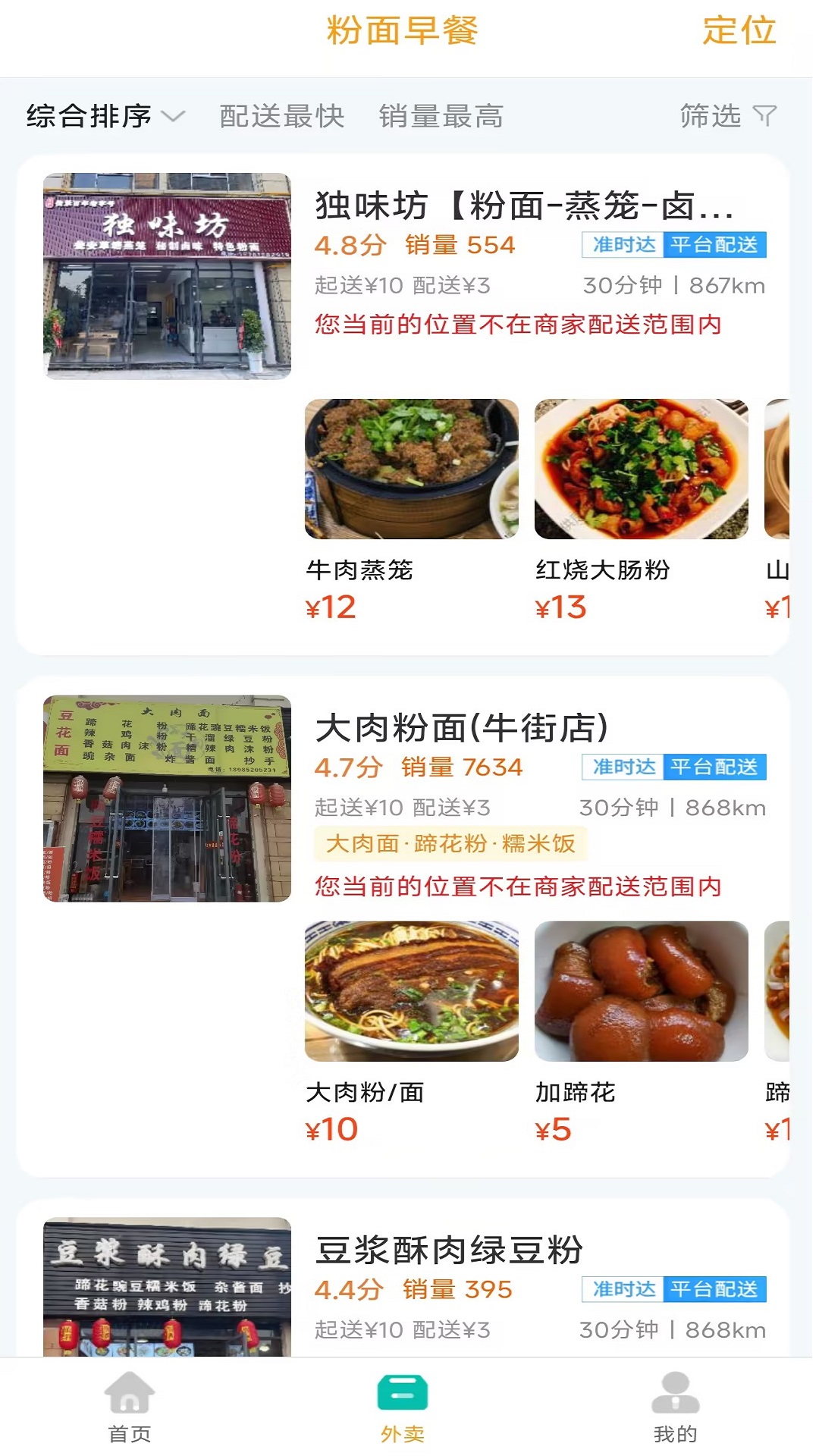Open 大肉粉面(牛街店) storefront photo

[x=168, y=799]
